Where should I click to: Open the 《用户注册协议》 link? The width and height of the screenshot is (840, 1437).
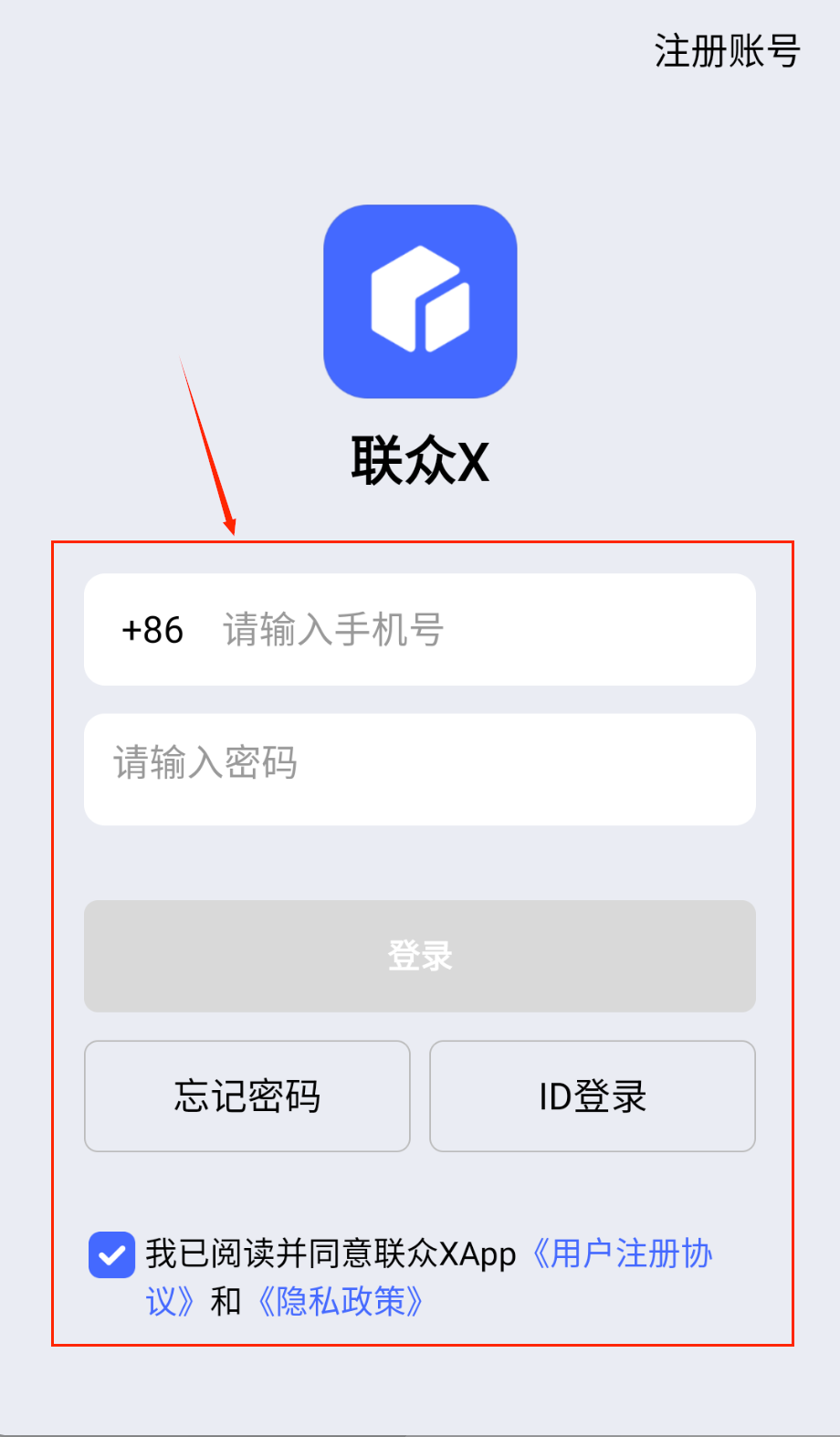621,1253
